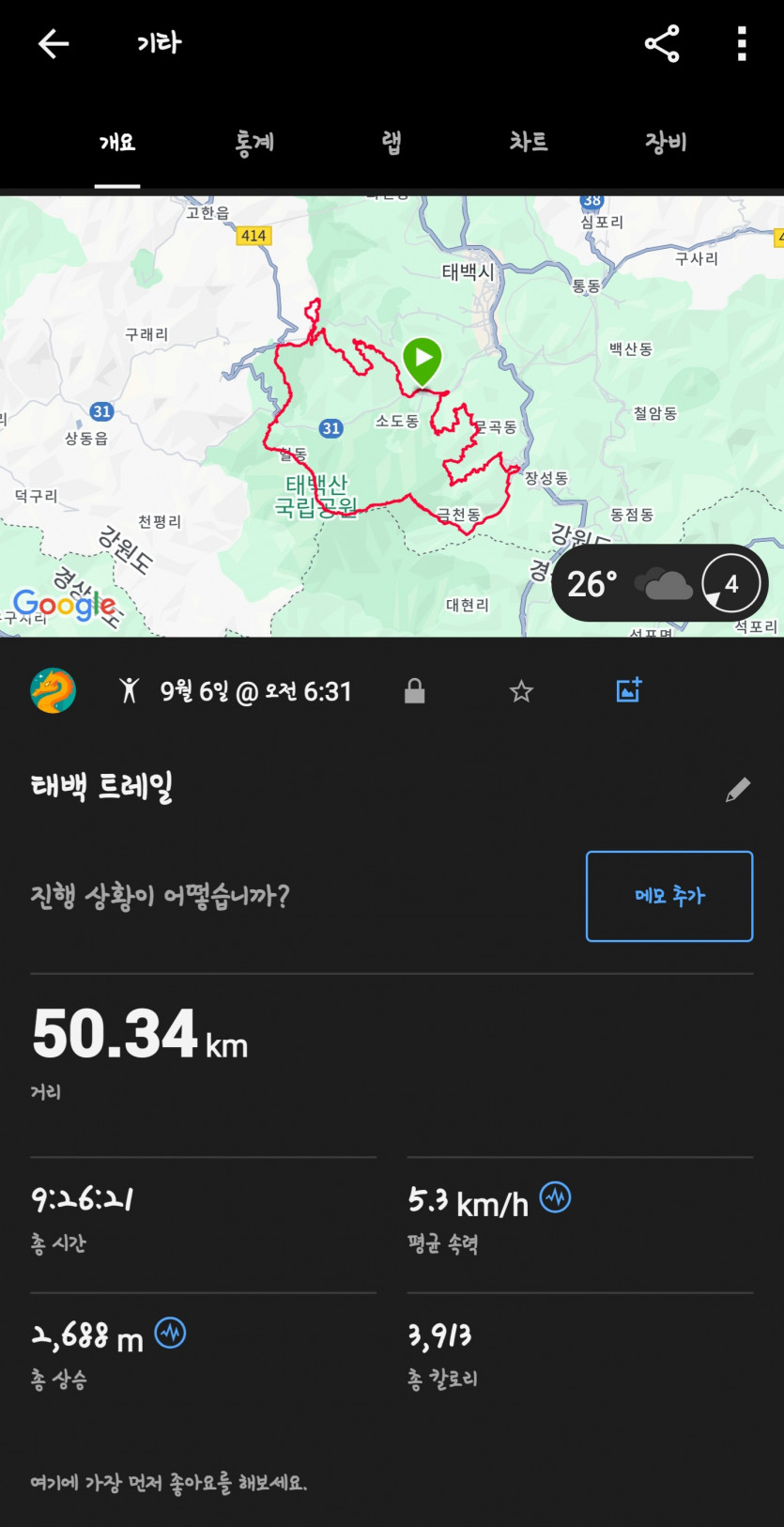This screenshot has width=784, height=1527.
Task: Go back using the arrow
Action: pos(54,43)
